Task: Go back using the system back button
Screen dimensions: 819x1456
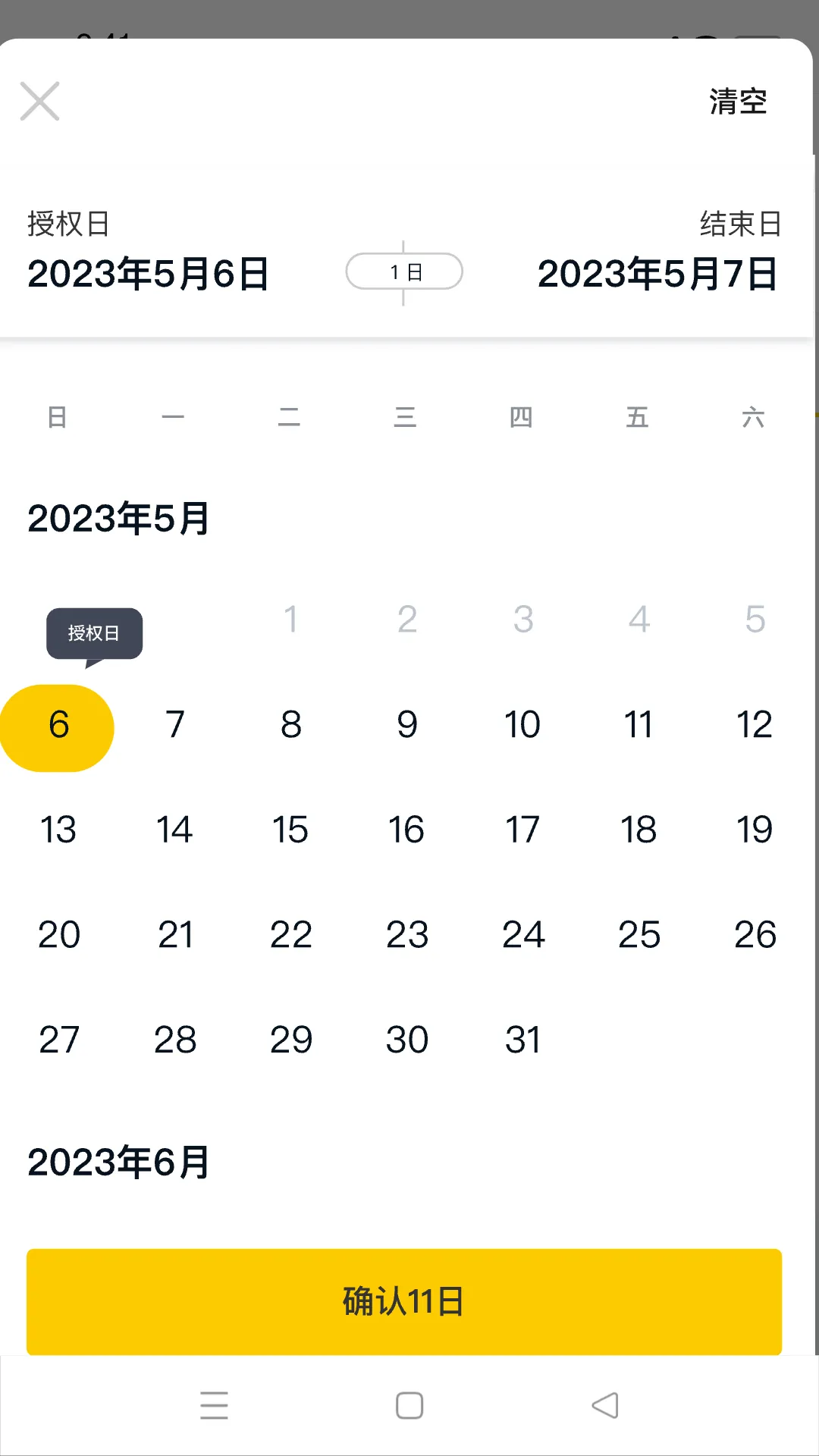Action: click(x=605, y=1406)
